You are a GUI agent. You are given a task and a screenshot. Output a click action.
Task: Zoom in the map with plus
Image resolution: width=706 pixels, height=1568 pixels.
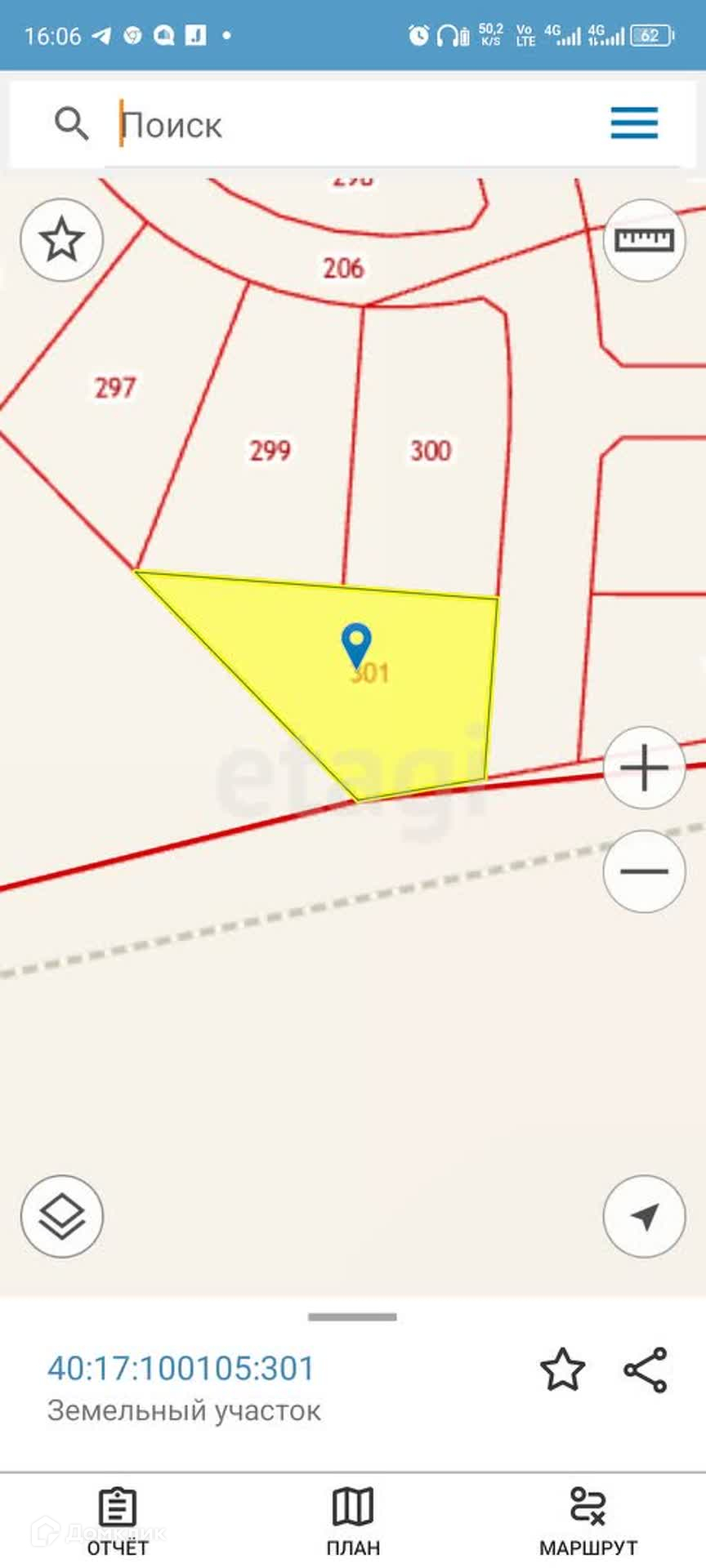(x=644, y=768)
